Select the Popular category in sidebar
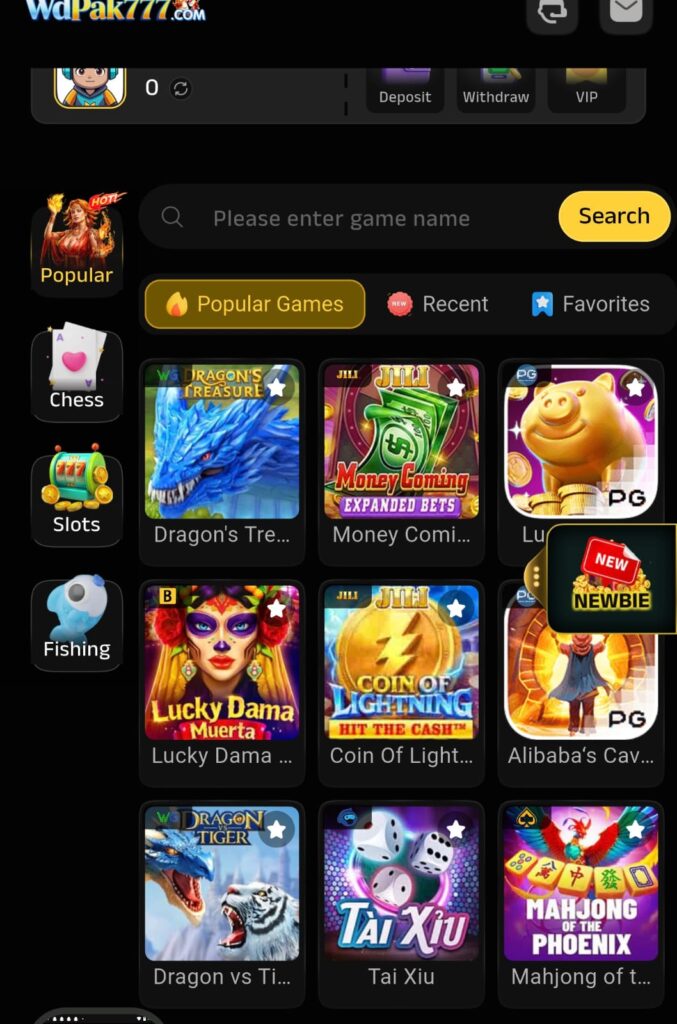This screenshot has height=1024, width=677. [76, 245]
